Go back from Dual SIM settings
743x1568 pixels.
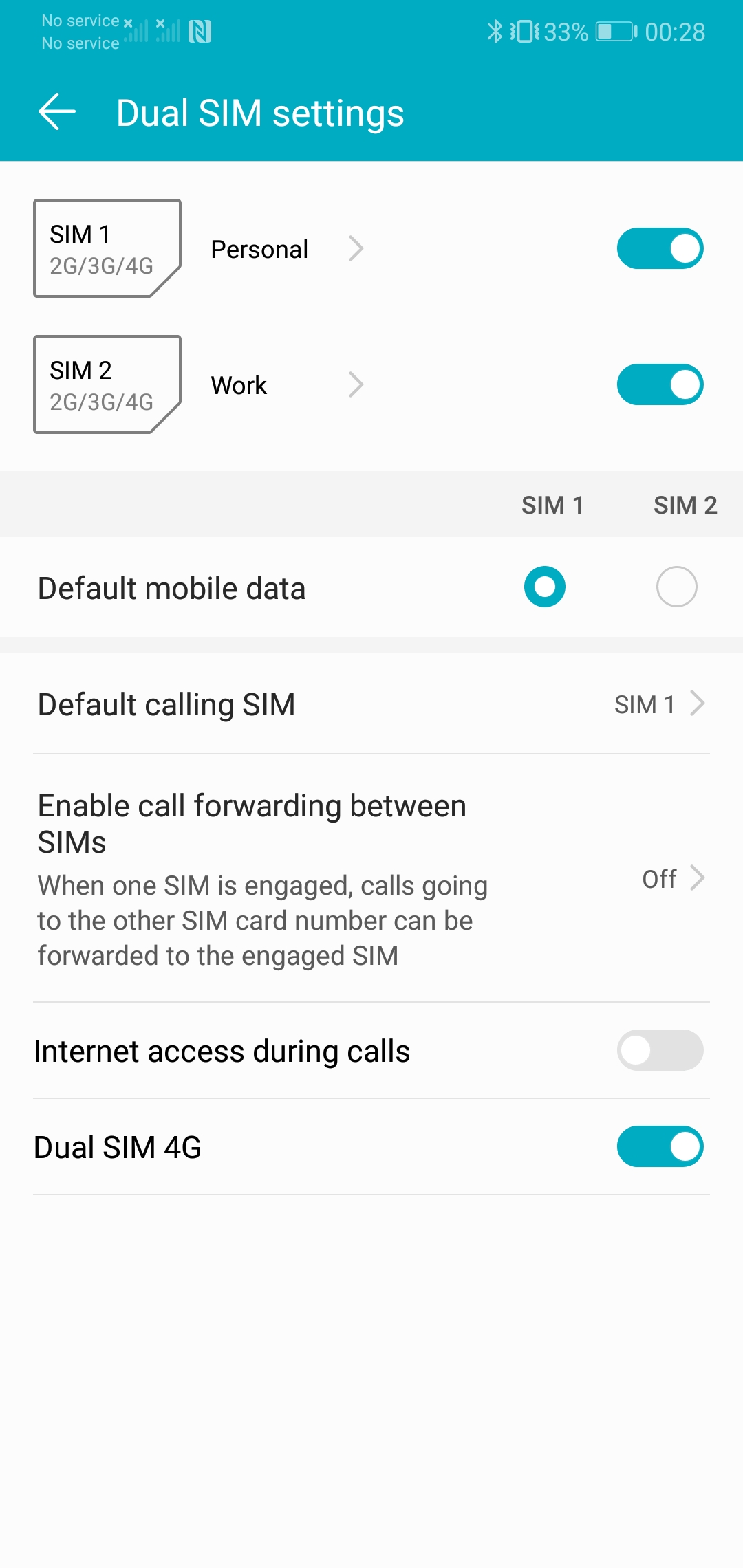[57, 112]
